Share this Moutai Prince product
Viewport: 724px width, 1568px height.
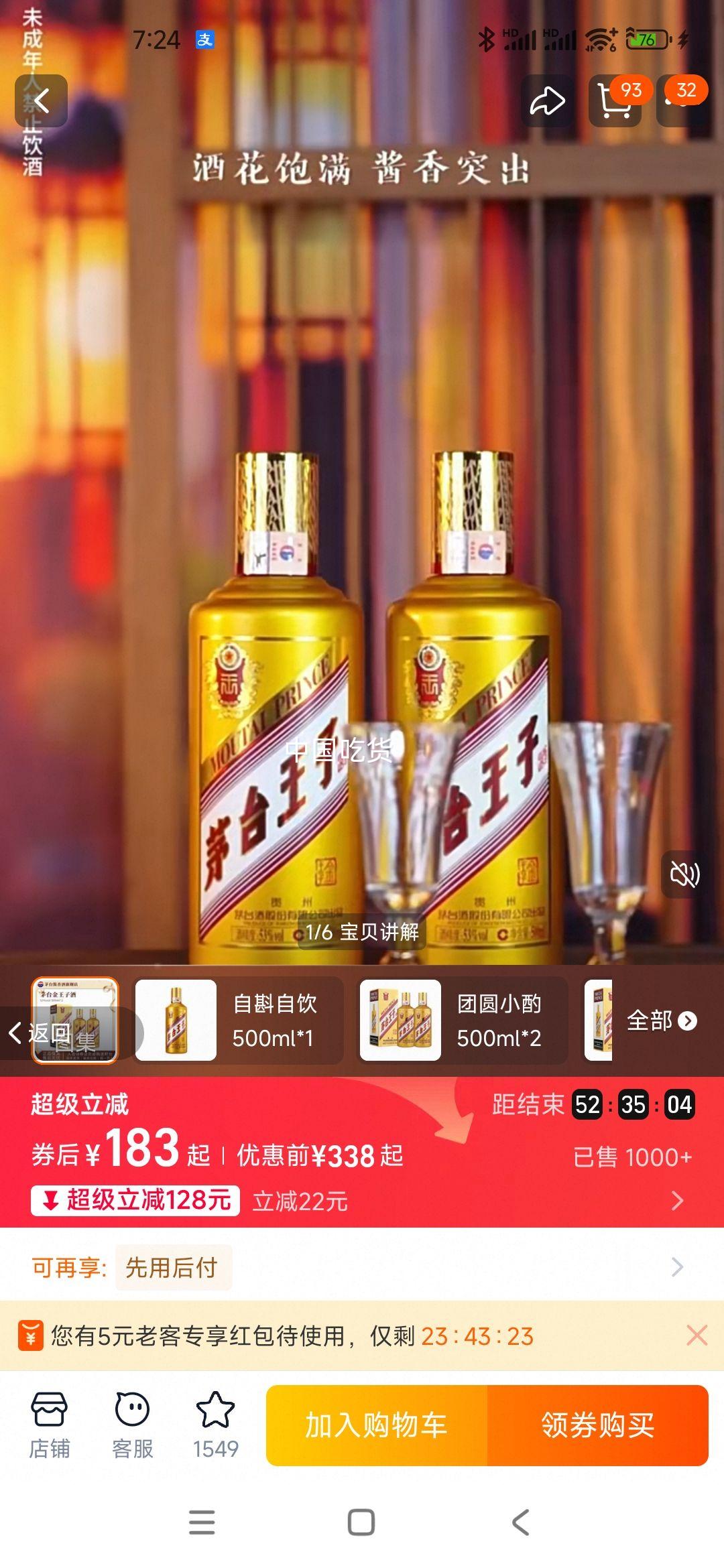(547, 101)
